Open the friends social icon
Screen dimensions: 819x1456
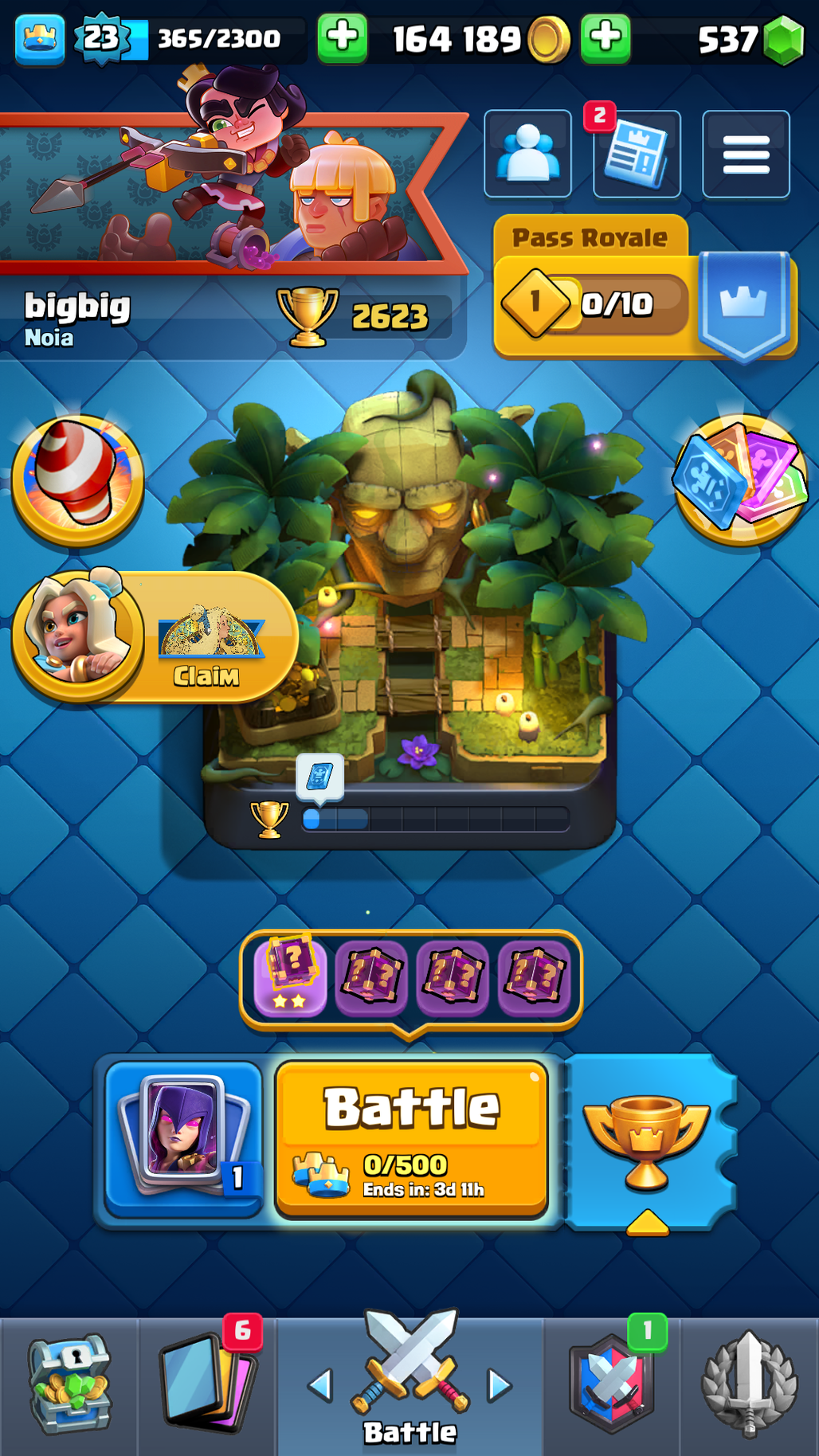pyautogui.click(x=527, y=154)
